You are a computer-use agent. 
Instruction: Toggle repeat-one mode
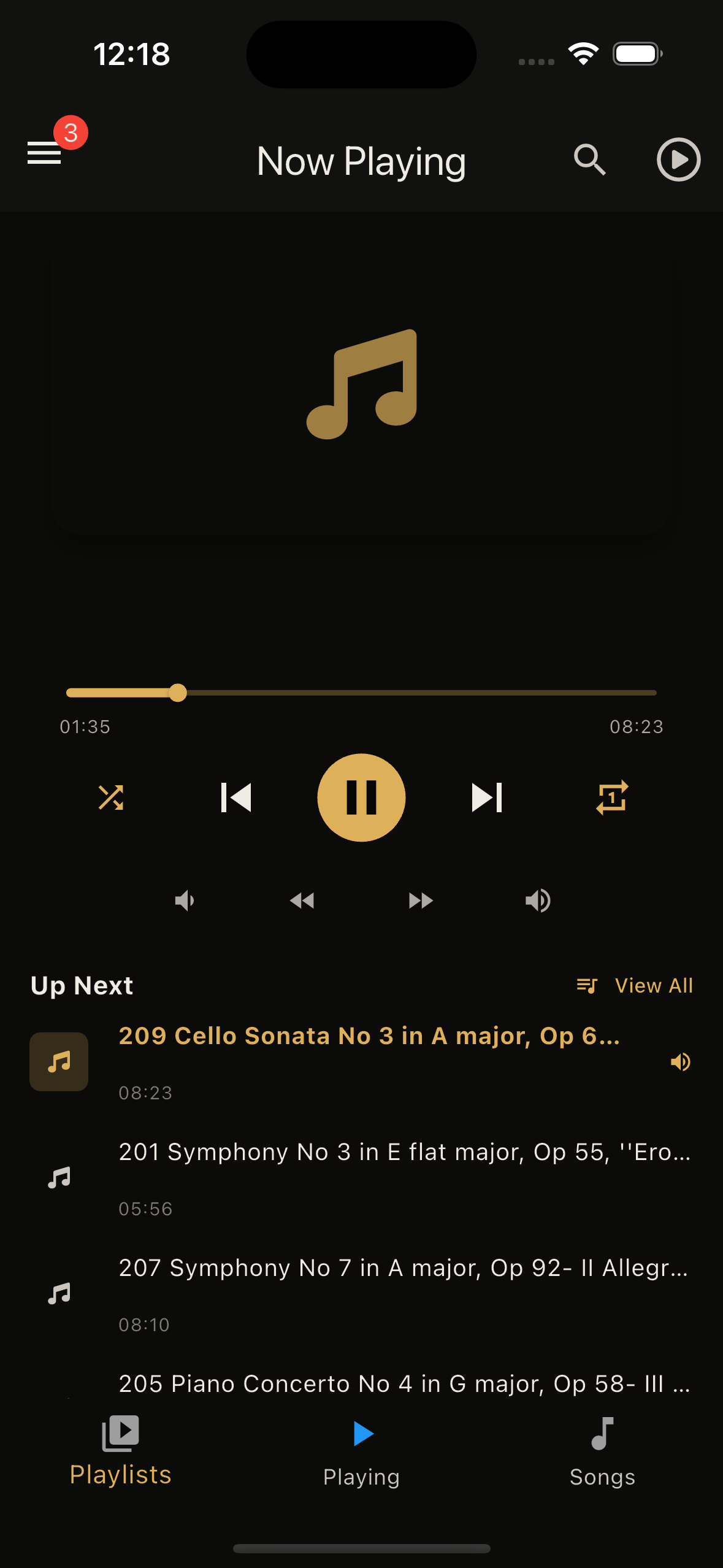pyautogui.click(x=612, y=797)
